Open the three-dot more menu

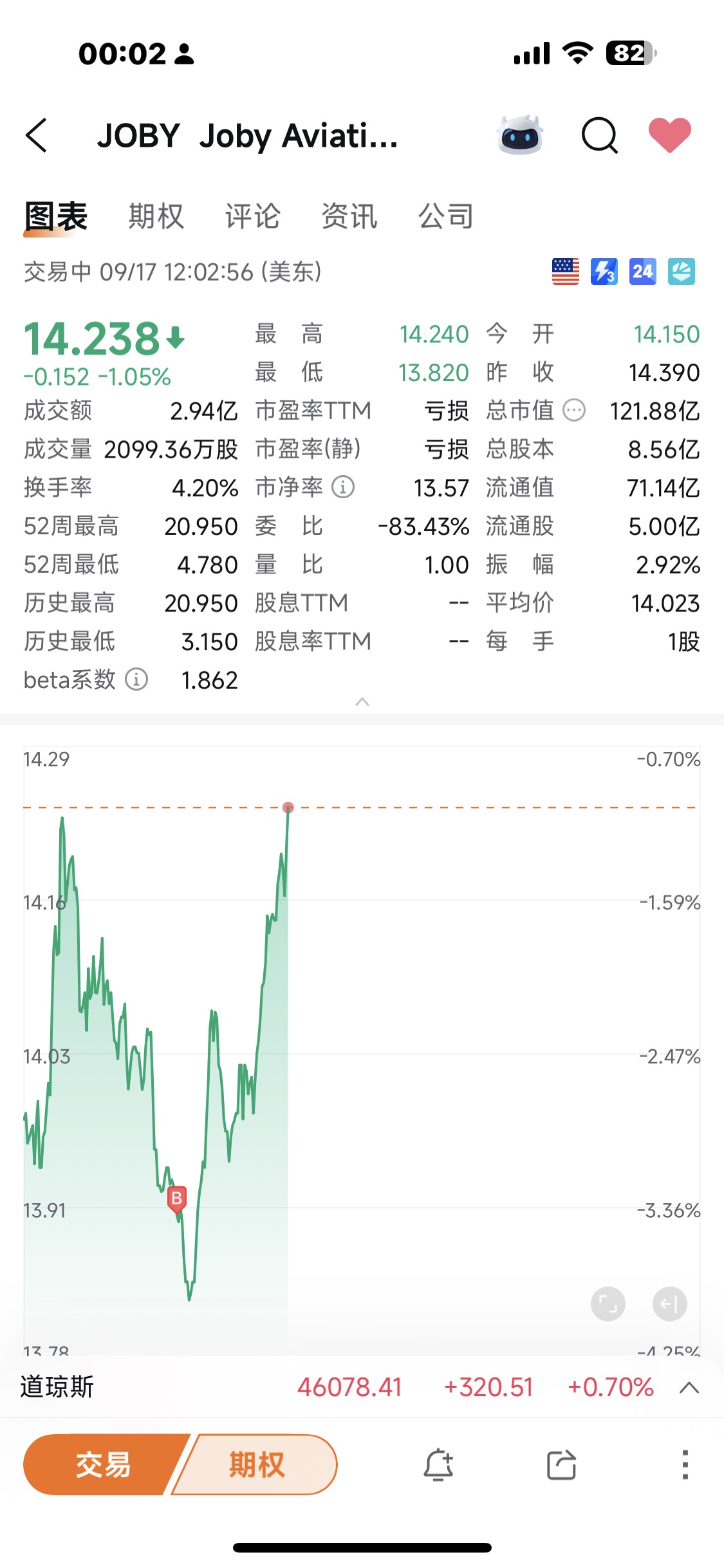(684, 1464)
